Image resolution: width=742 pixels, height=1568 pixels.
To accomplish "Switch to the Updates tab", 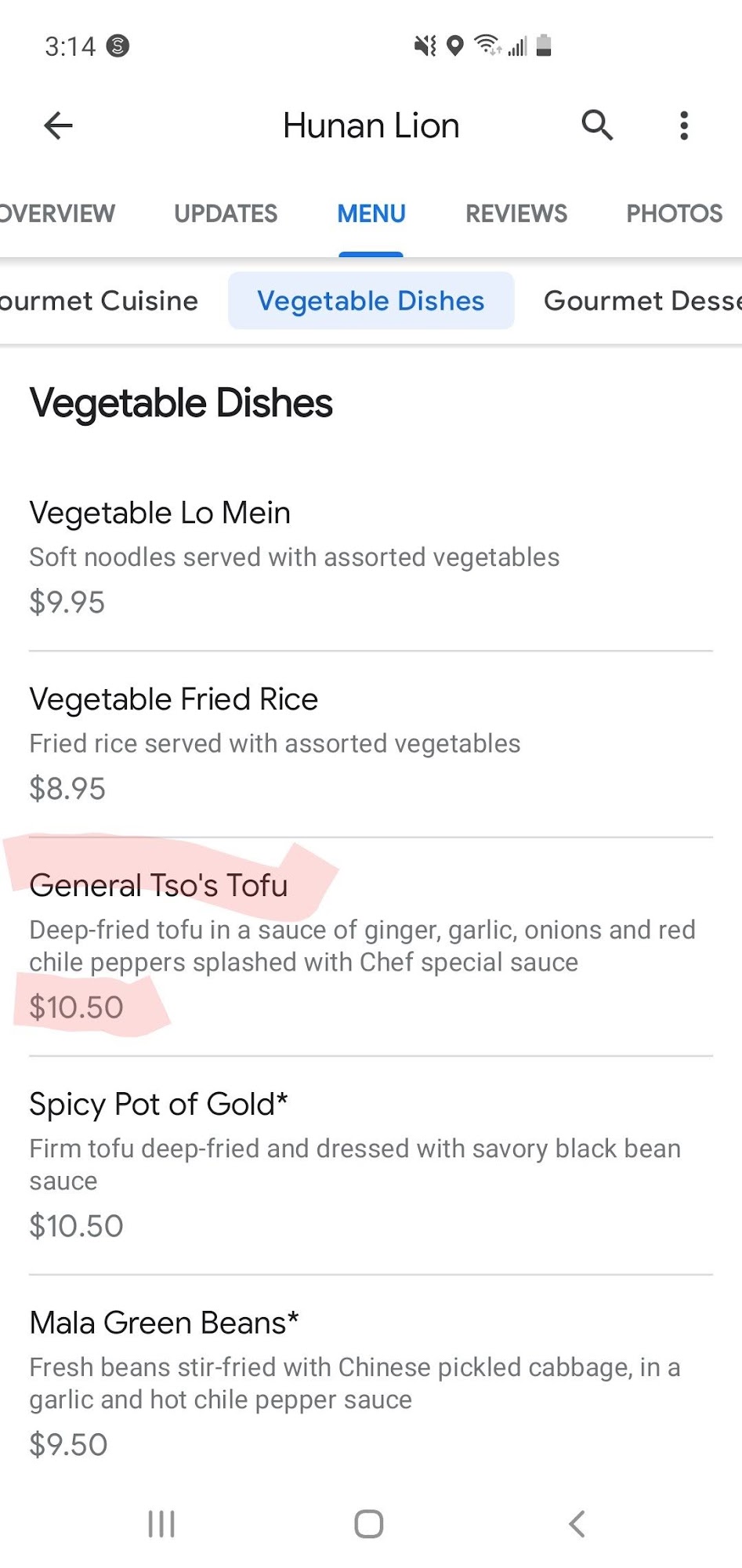I will coord(226,213).
